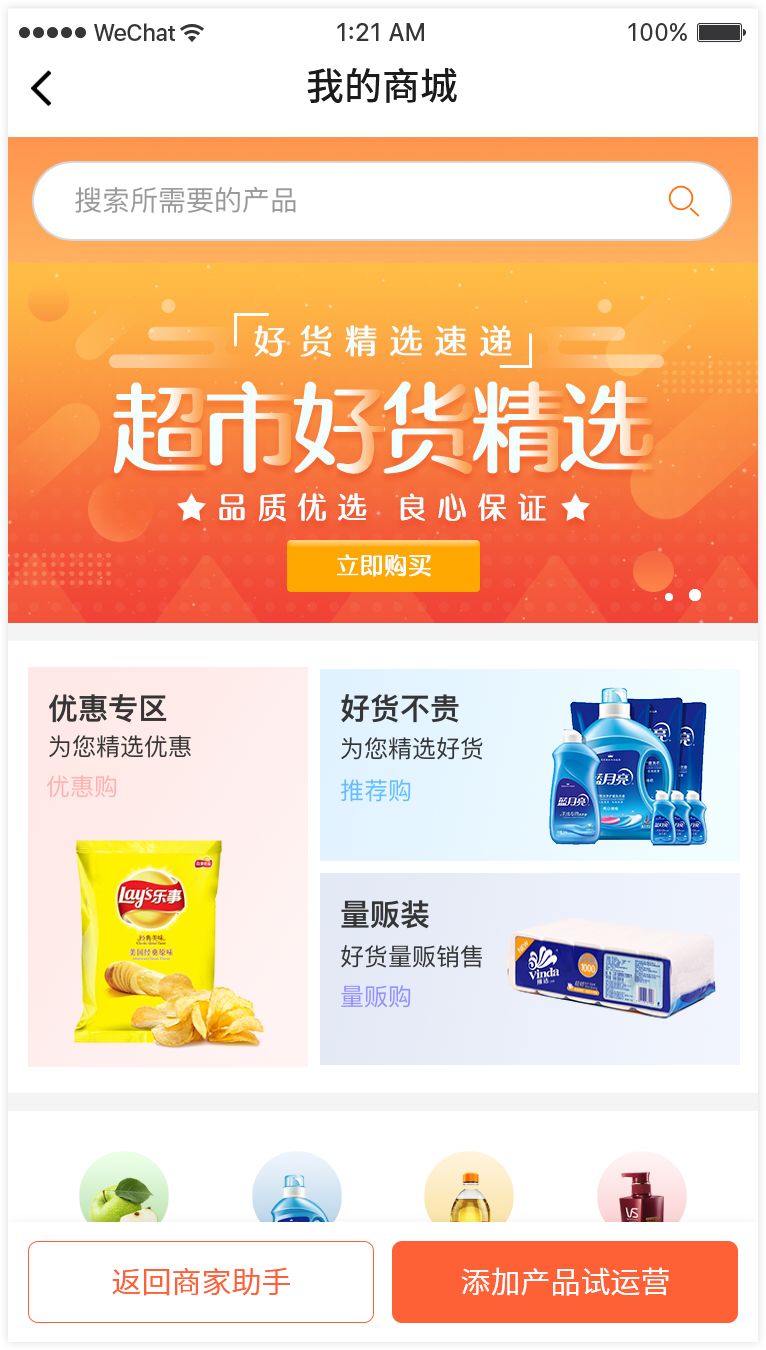Screen dimensions: 766x1350
Task: Tap 添加产品试运营 button
Action: pyautogui.click(x=565, y=1282)
